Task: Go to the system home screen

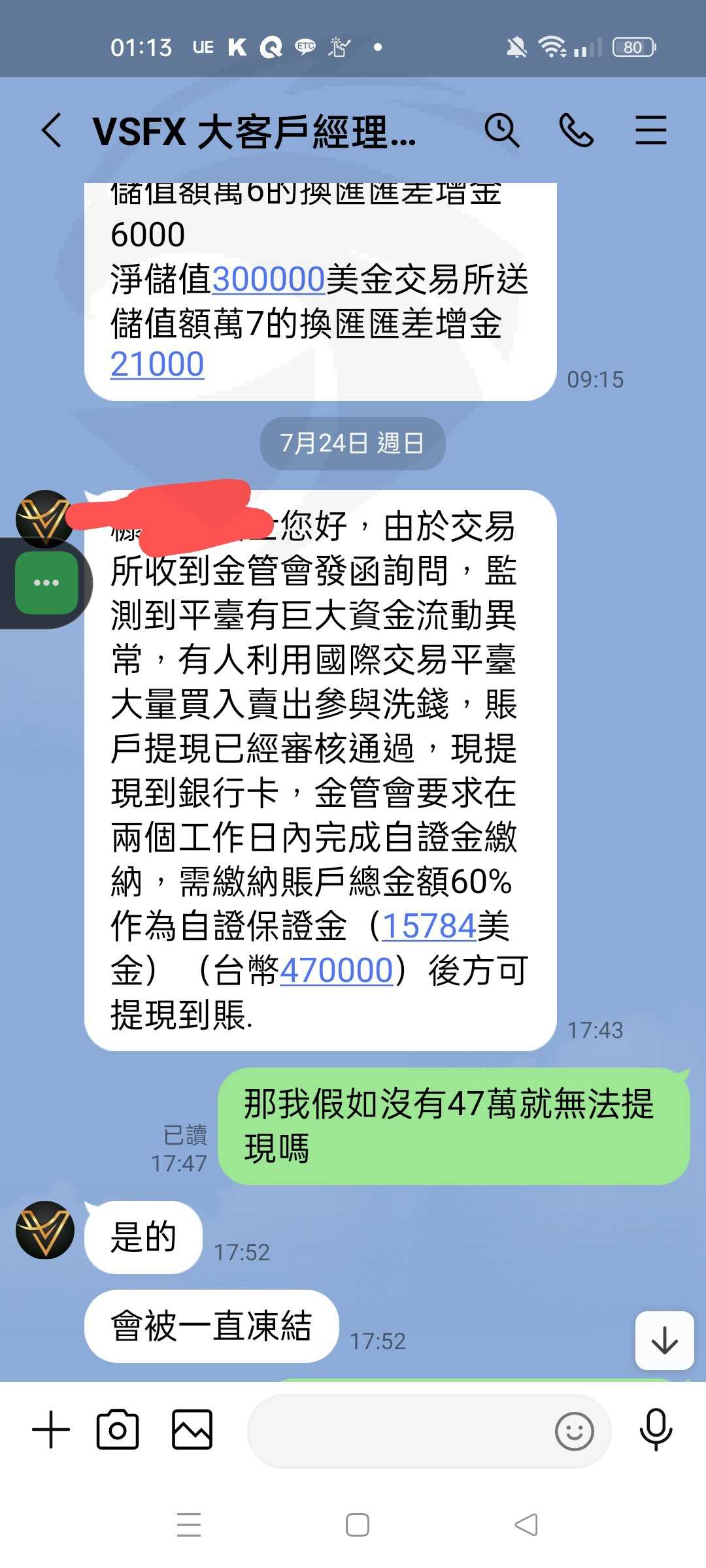Action: click(357, 1525)
